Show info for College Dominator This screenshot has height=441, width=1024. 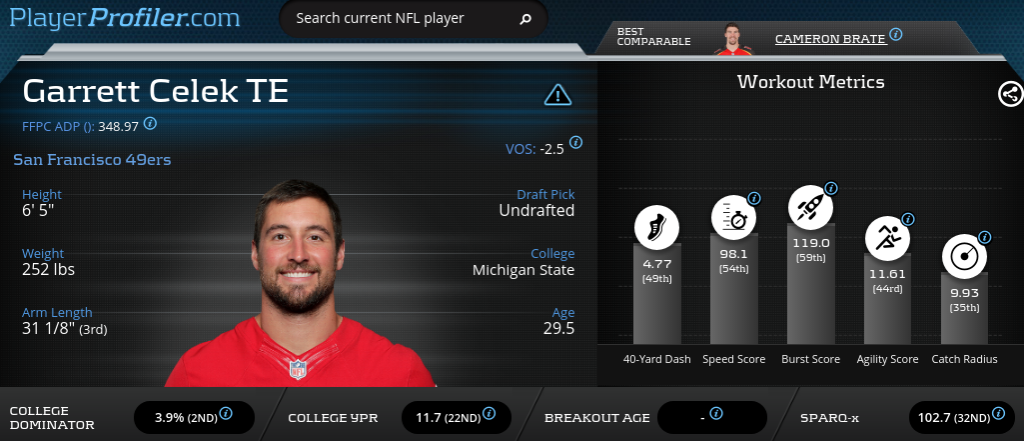point(226,412)
